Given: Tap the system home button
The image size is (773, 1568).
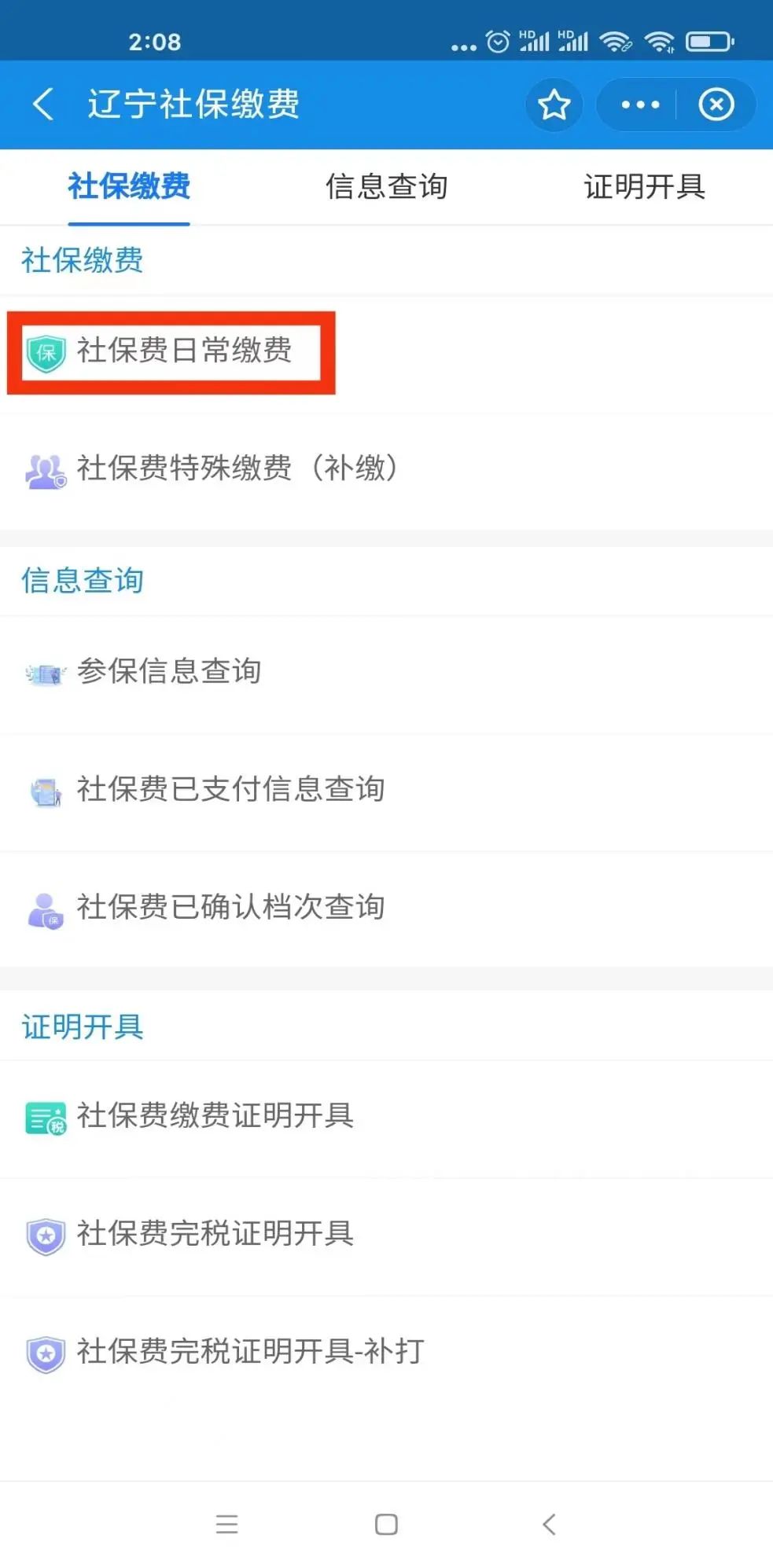Looking at the screenshot, I should coord(386,1525).
